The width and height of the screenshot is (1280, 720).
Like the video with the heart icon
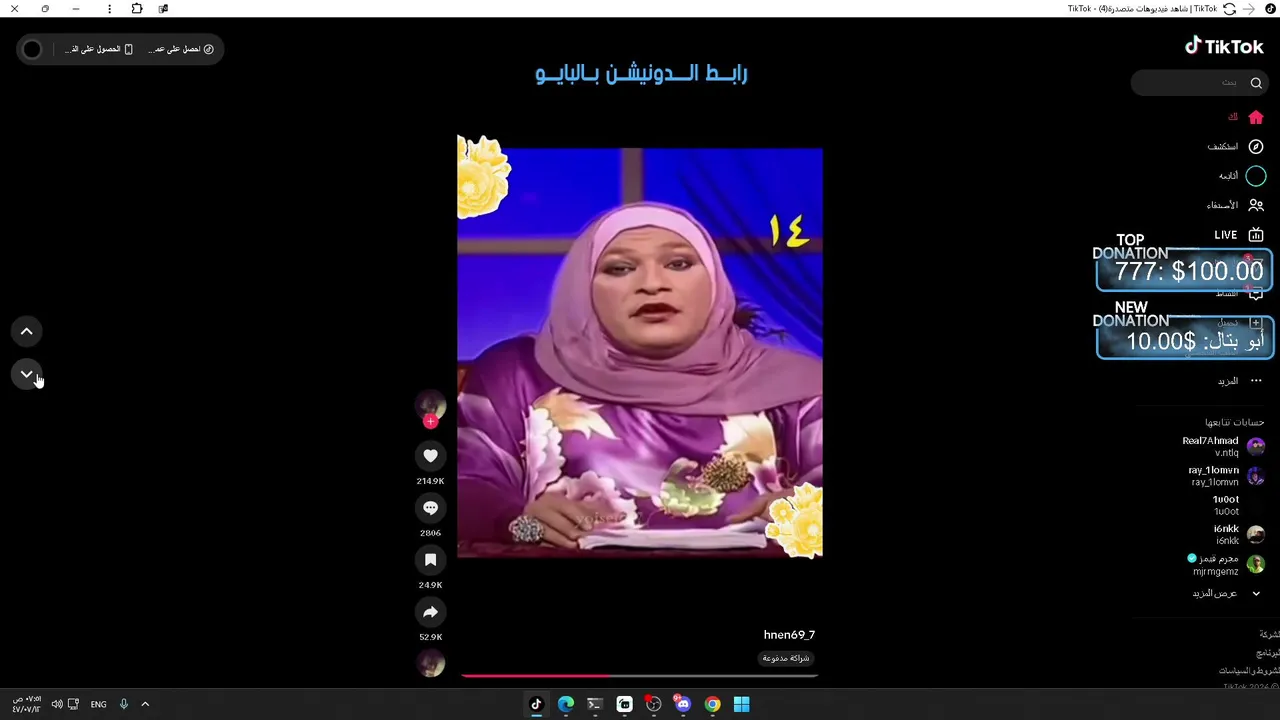tap(430, 456)
